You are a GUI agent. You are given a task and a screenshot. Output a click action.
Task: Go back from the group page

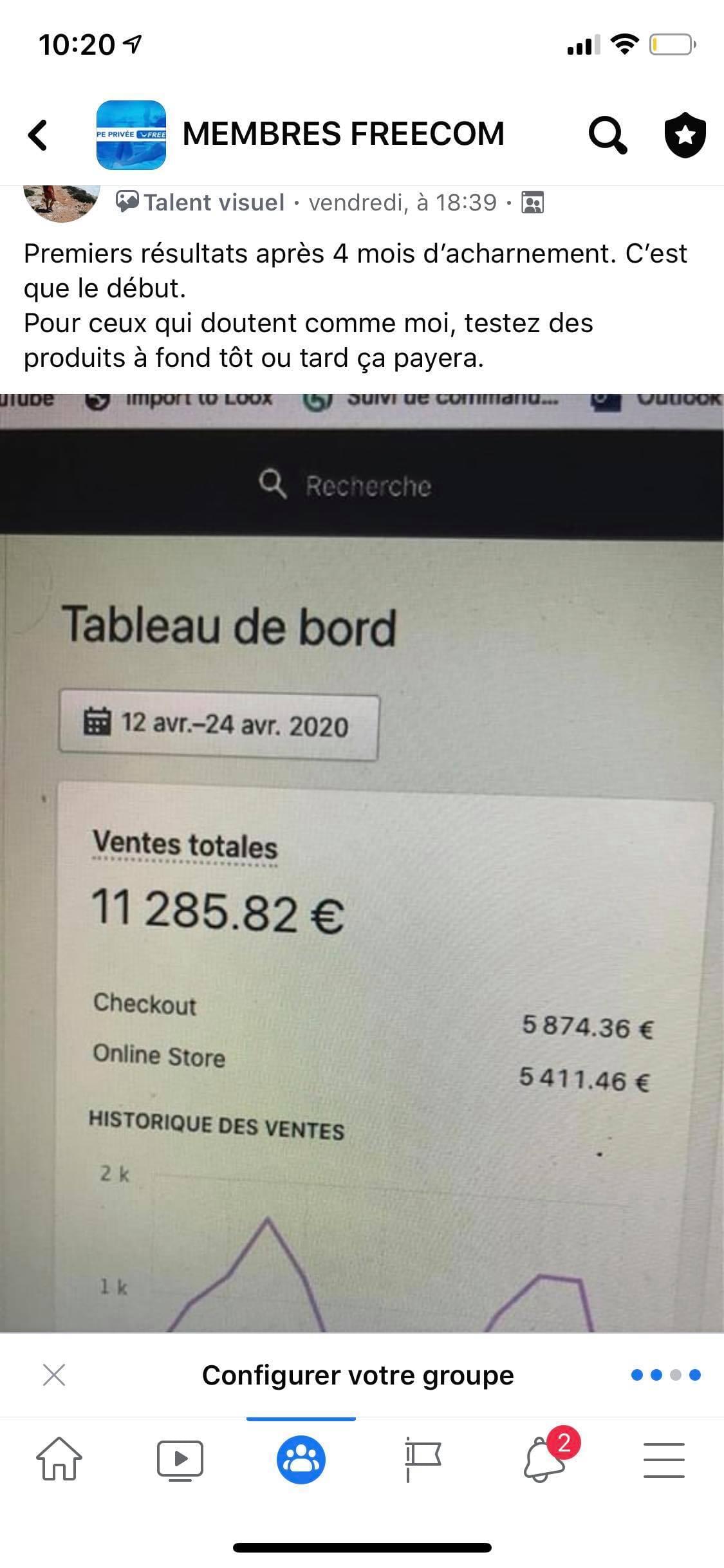[x=38, y=135]
